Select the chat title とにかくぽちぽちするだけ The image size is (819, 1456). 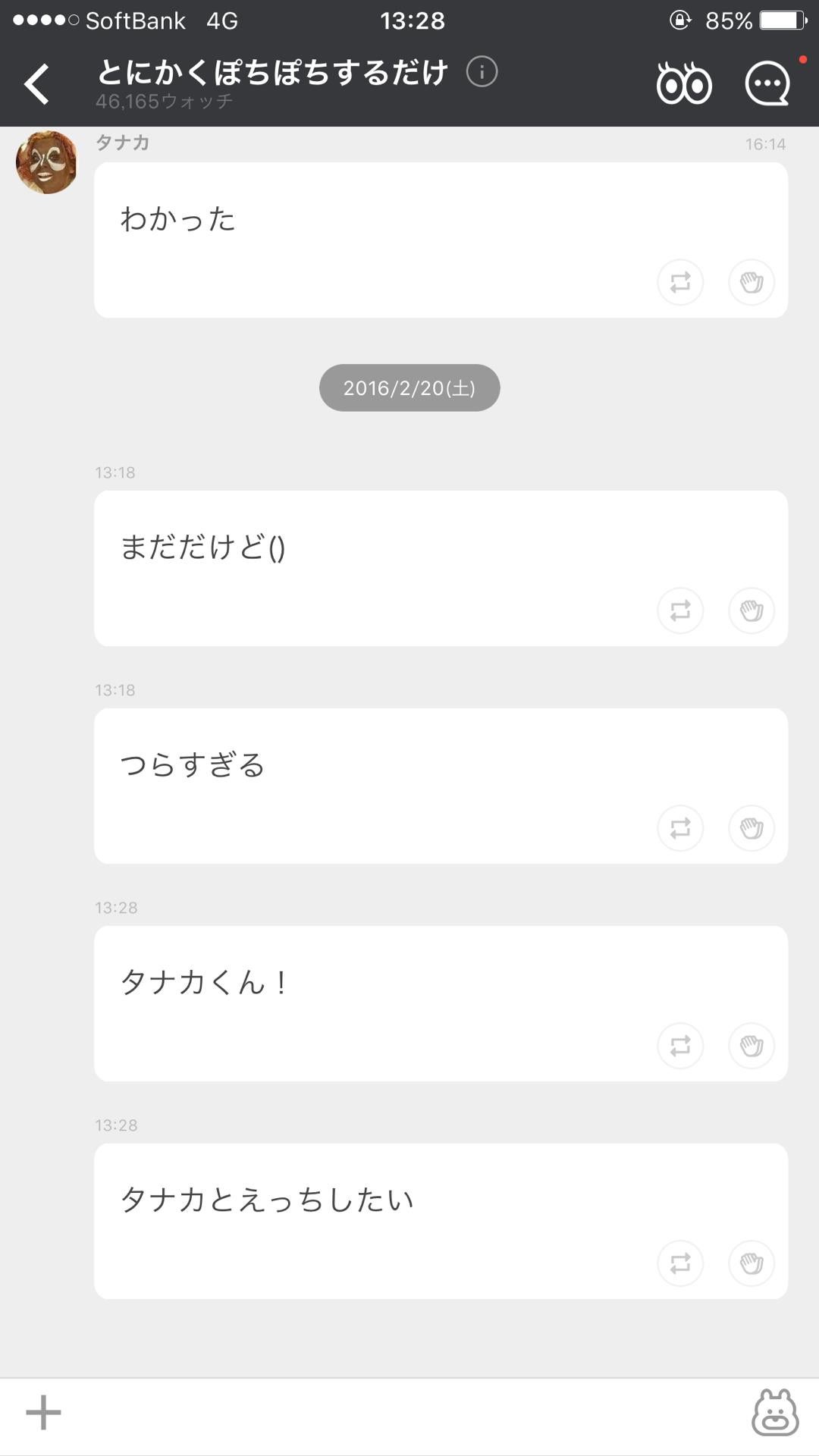tap(271, 71)
